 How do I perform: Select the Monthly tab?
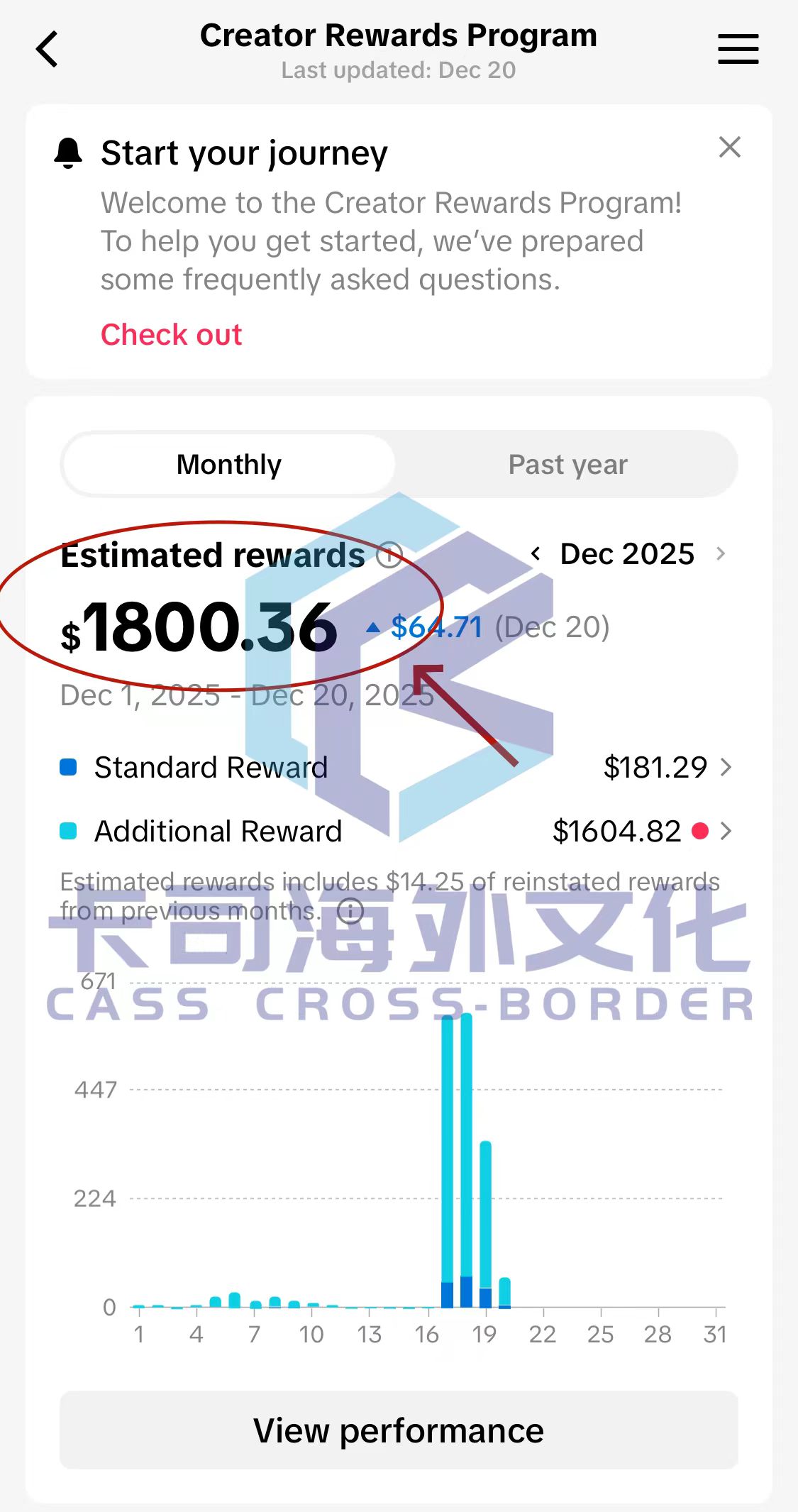(229, 465)
